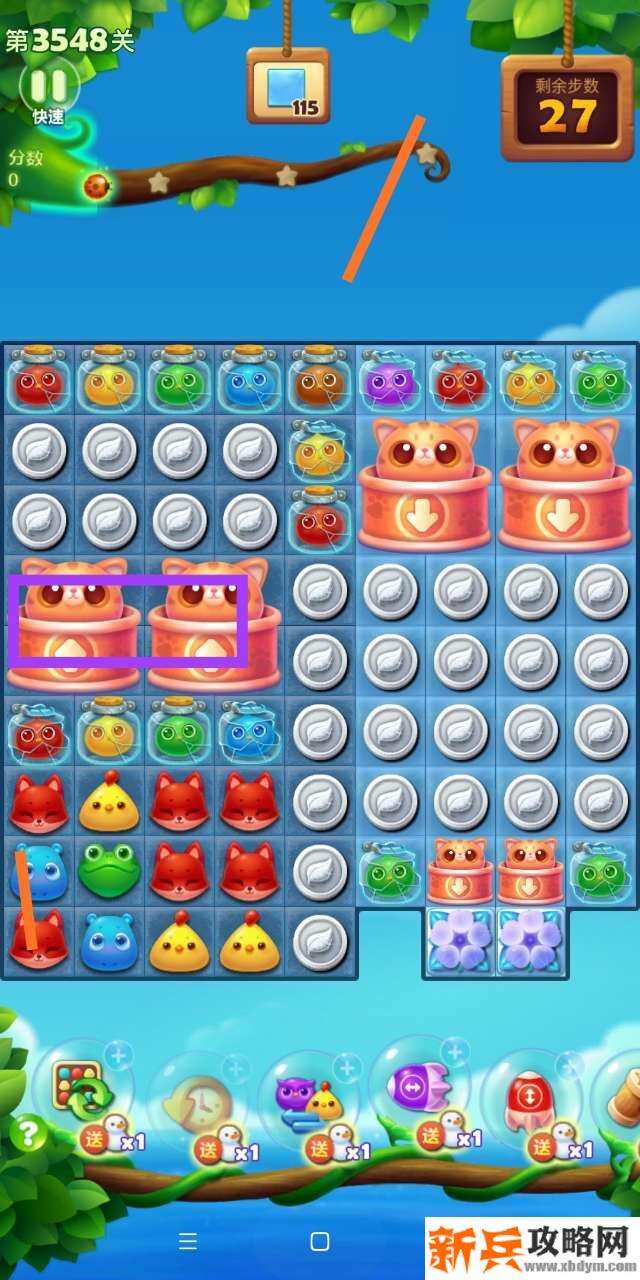640x1280 pixels.
Task: Go to the system home screen
Action: 320,1241
